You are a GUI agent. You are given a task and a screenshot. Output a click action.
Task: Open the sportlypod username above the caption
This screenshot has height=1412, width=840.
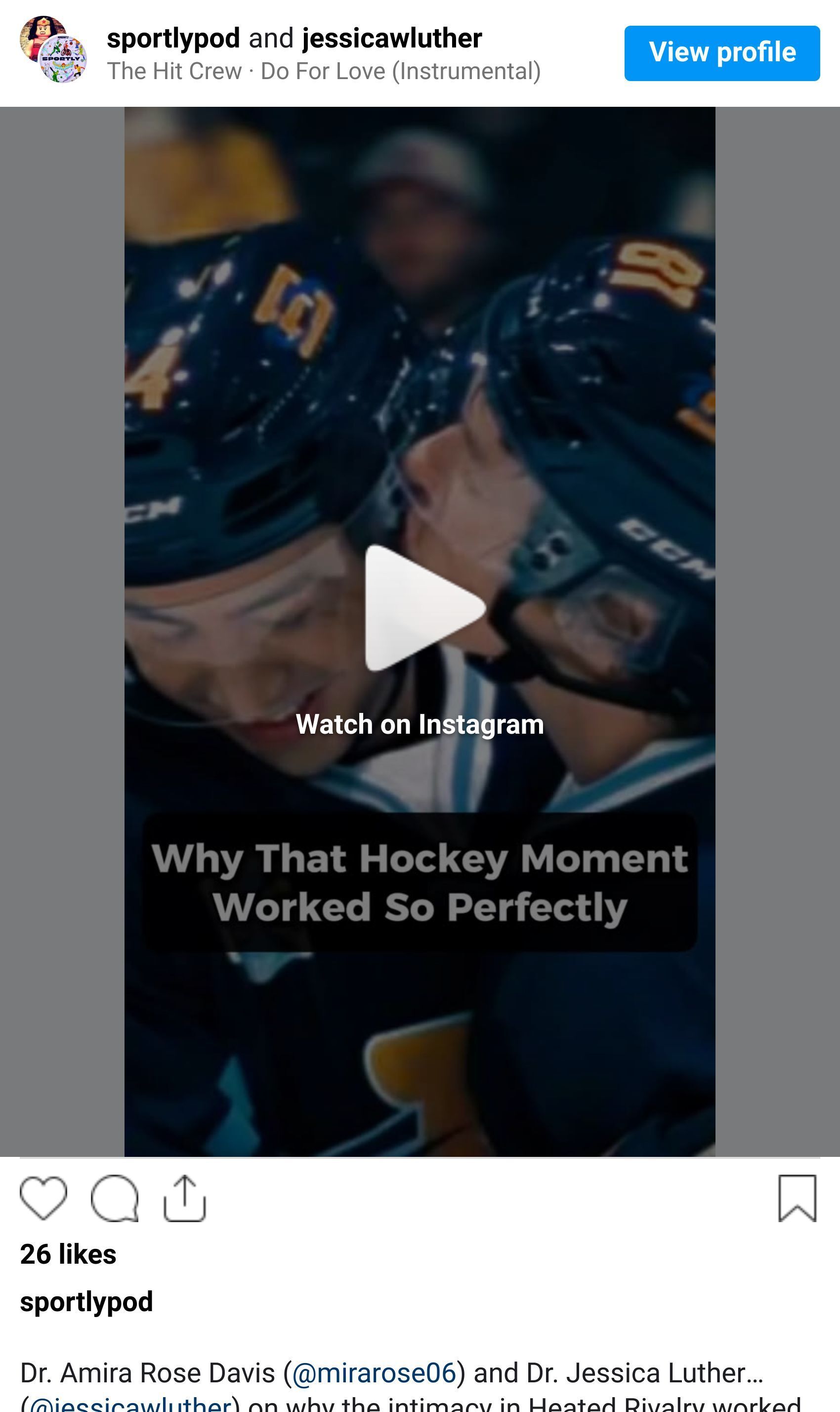click(86, 1301)
